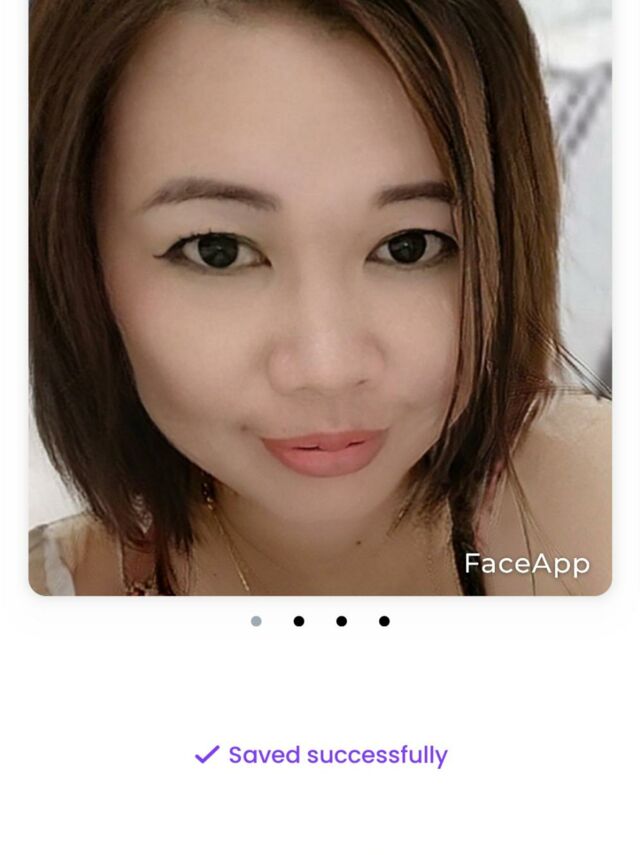The width and height of the screenshot is (640, 855).
Task: Open the saved FaceApp photo card
Action: [x=320, y=298]
